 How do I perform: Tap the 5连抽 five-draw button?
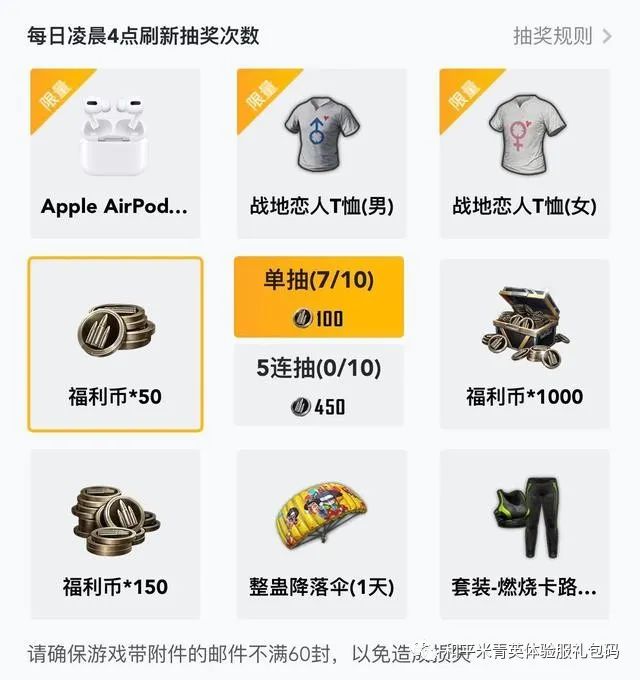[x=319, y=385]
